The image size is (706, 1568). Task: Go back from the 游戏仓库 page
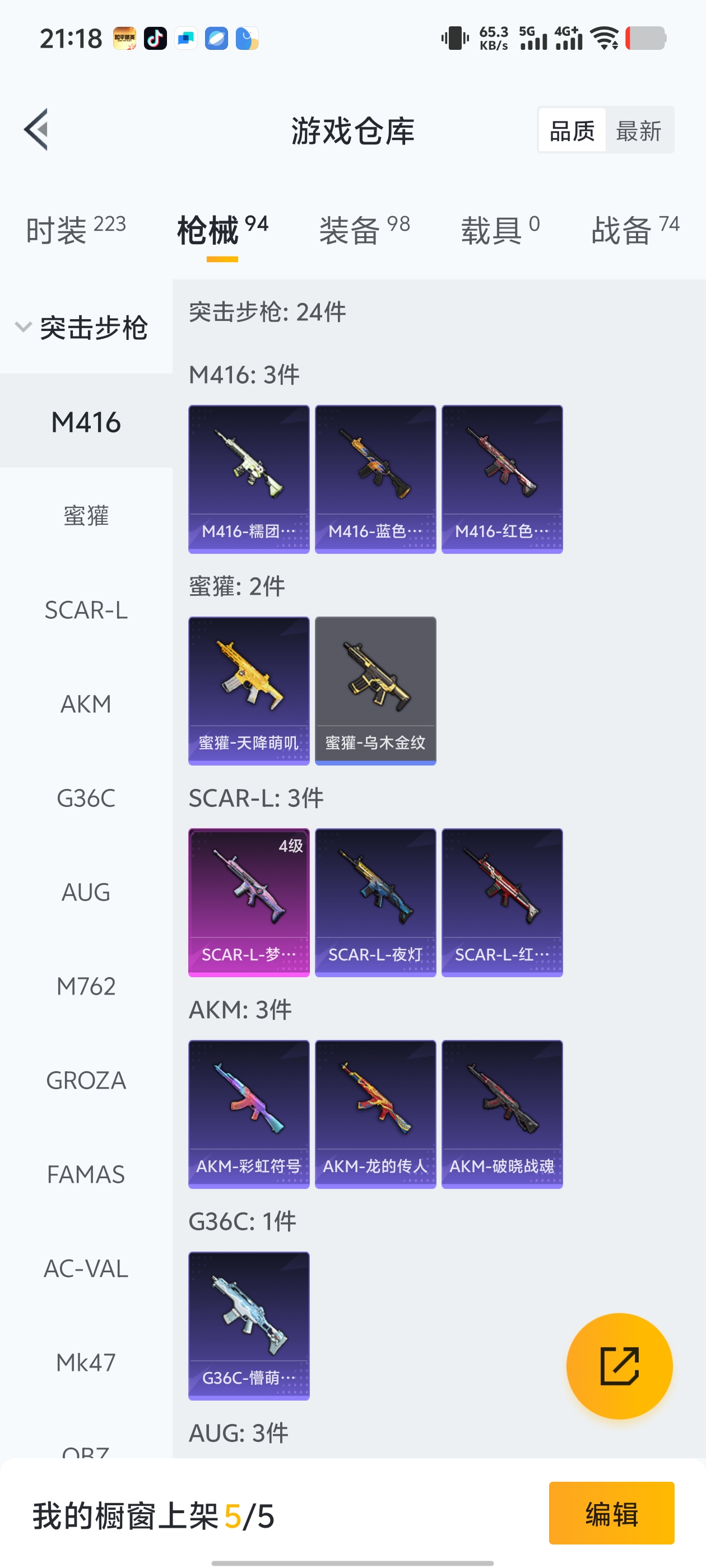coord(36,130)
